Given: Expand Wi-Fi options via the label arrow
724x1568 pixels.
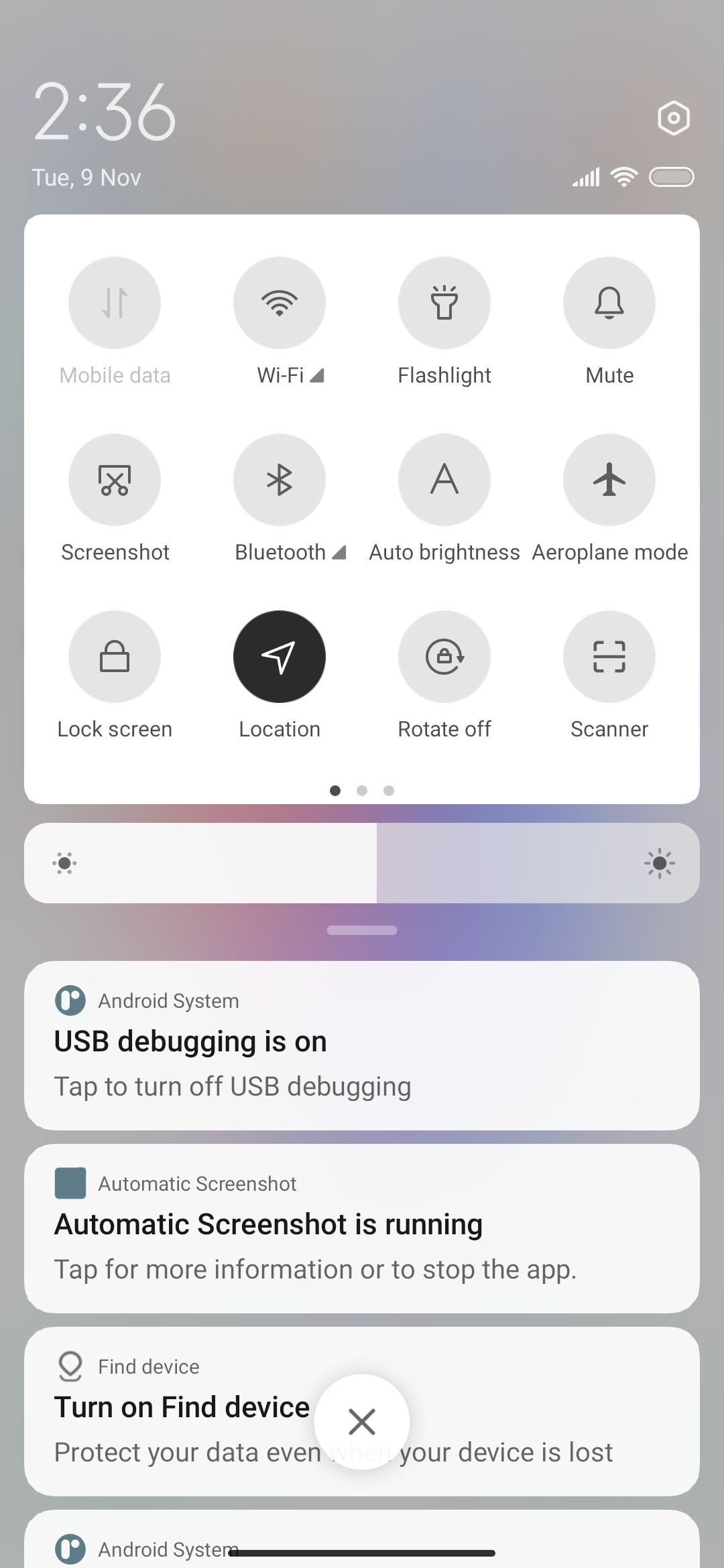Looking at the screenshot, I should point(317,375).
